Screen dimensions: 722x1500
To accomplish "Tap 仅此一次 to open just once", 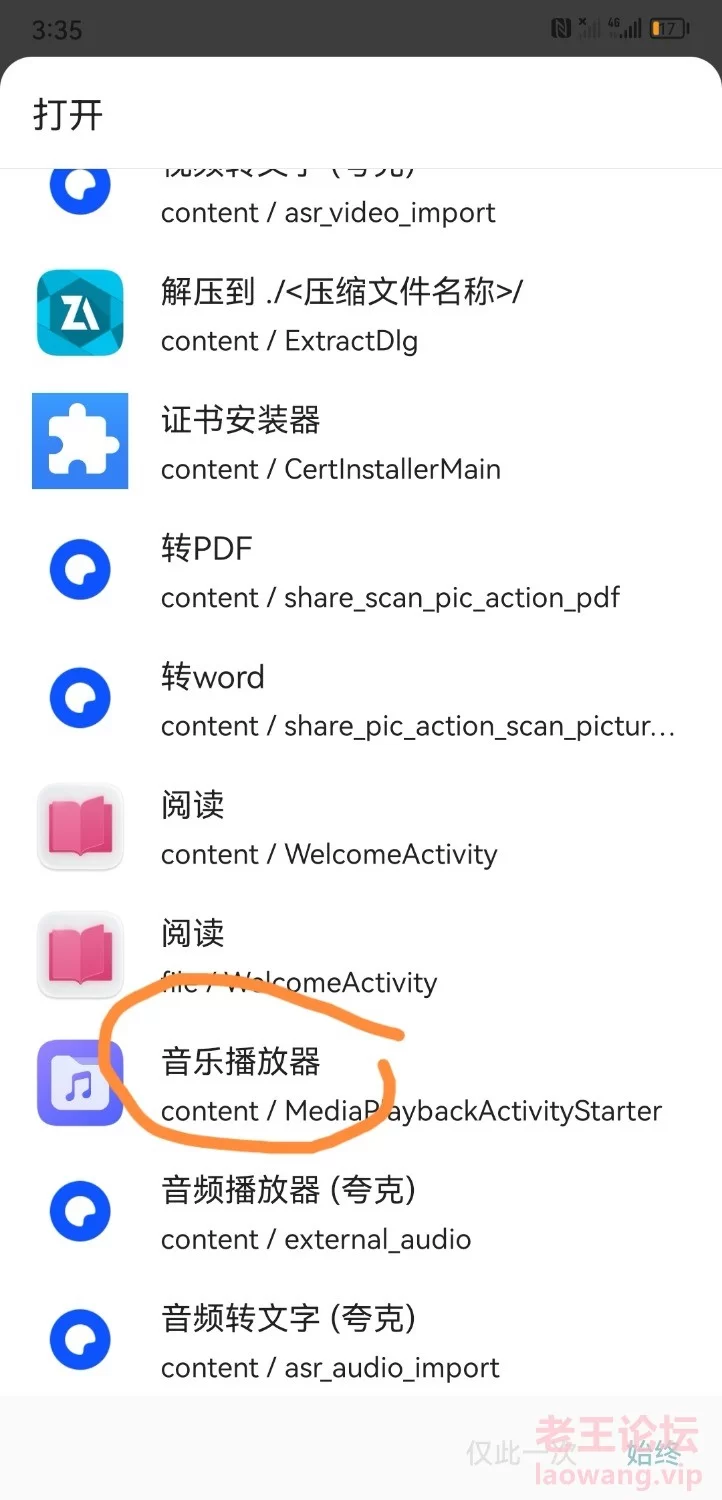I will 520,1453.
